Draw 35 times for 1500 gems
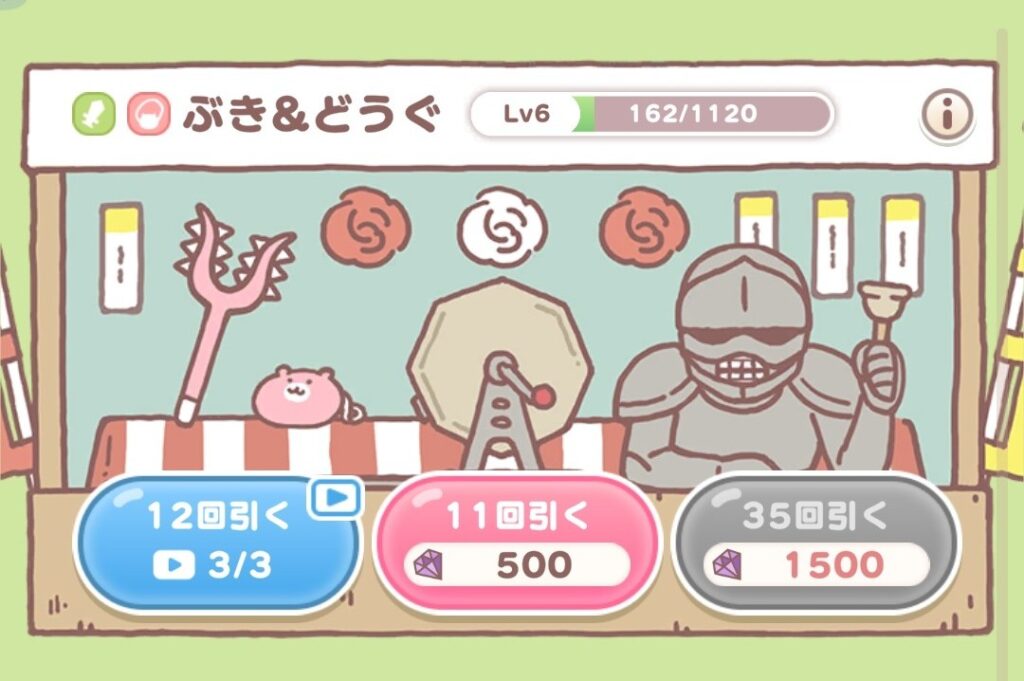The width and height of the screenshot is (1024, 681). 815,542
